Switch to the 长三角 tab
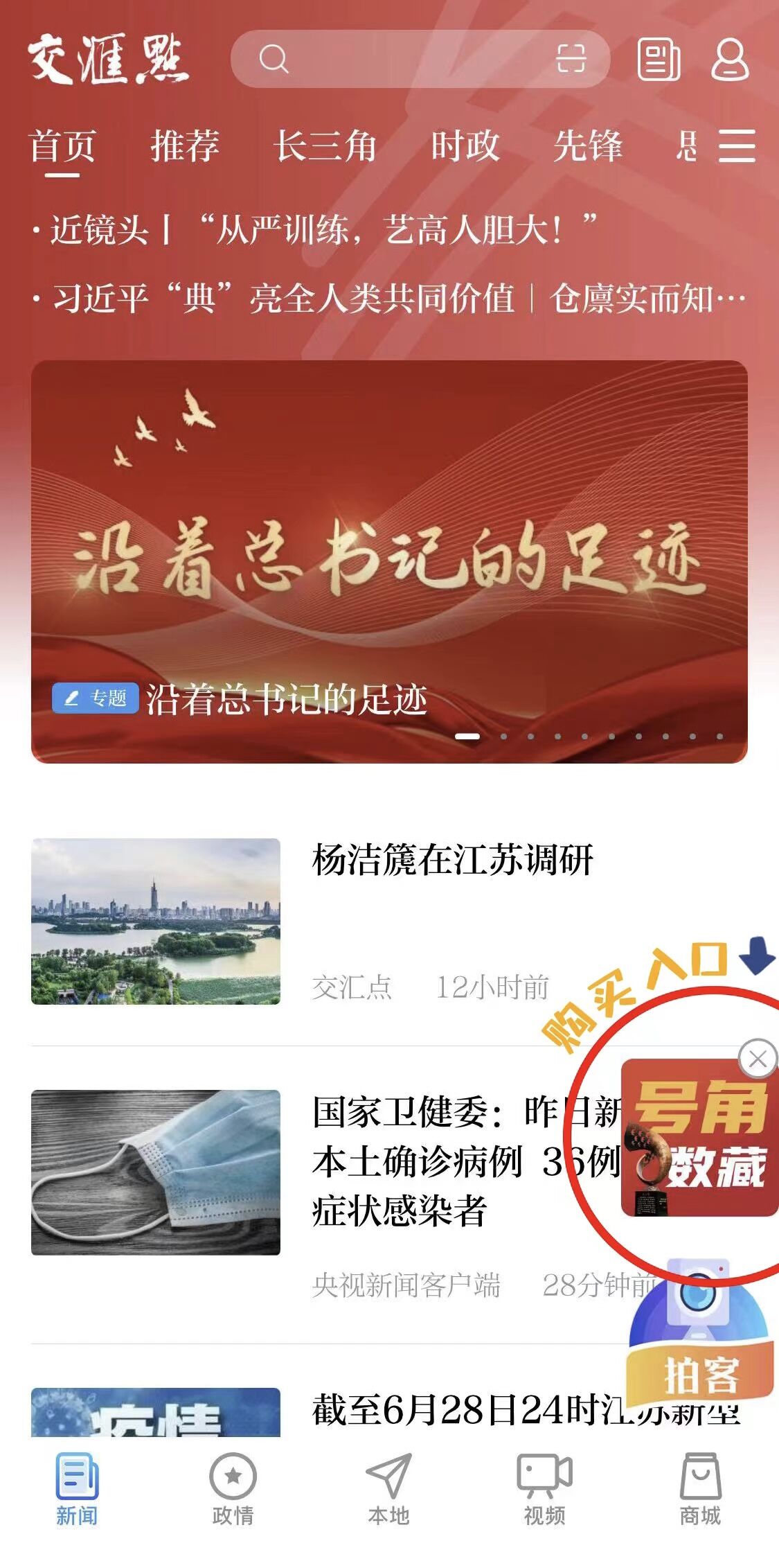779x1568 pixels. point(325,146)
